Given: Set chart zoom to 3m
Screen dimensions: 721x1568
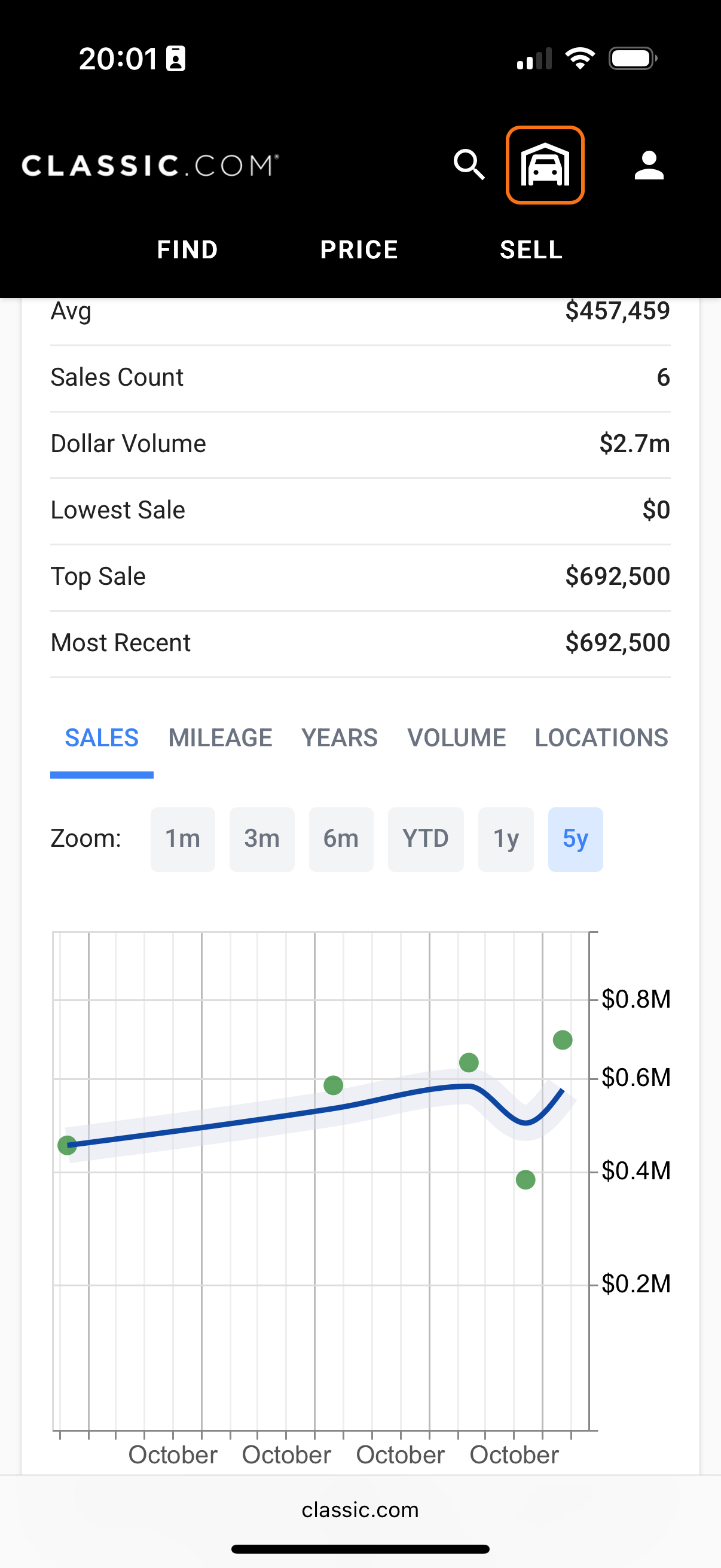Looking at the screenshot, I should 262,840.
